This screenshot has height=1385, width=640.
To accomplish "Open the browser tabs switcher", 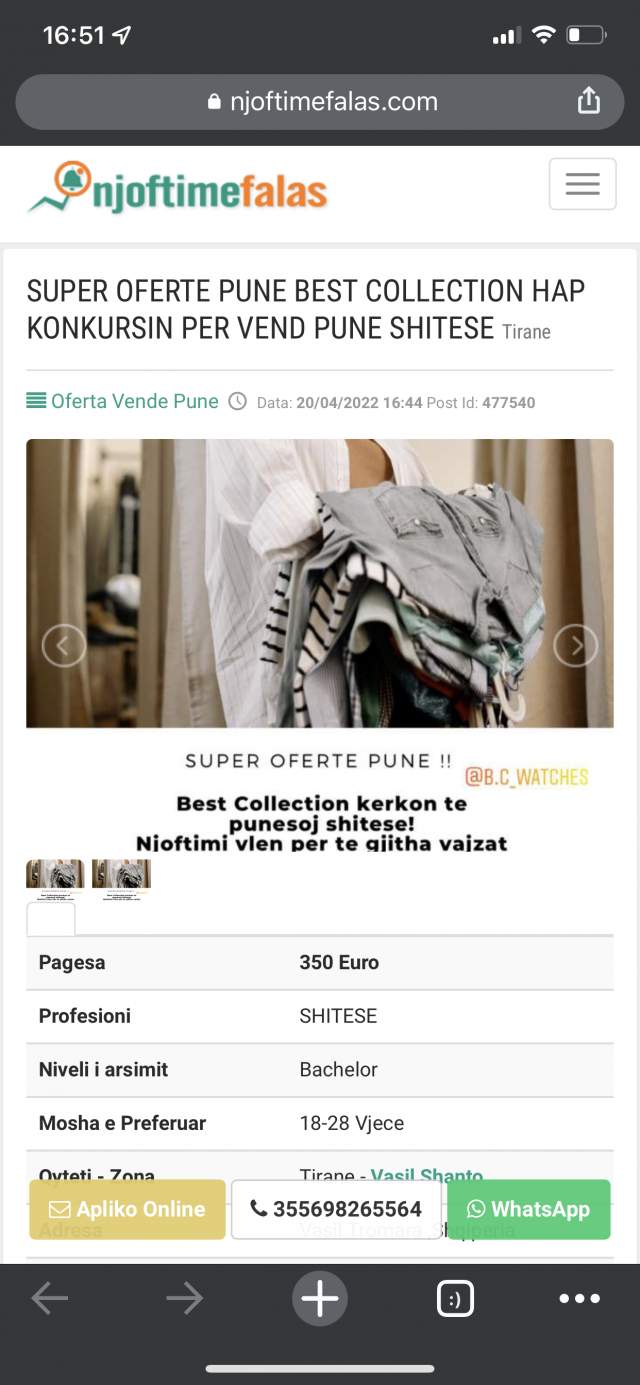I will click(455, 1299).
